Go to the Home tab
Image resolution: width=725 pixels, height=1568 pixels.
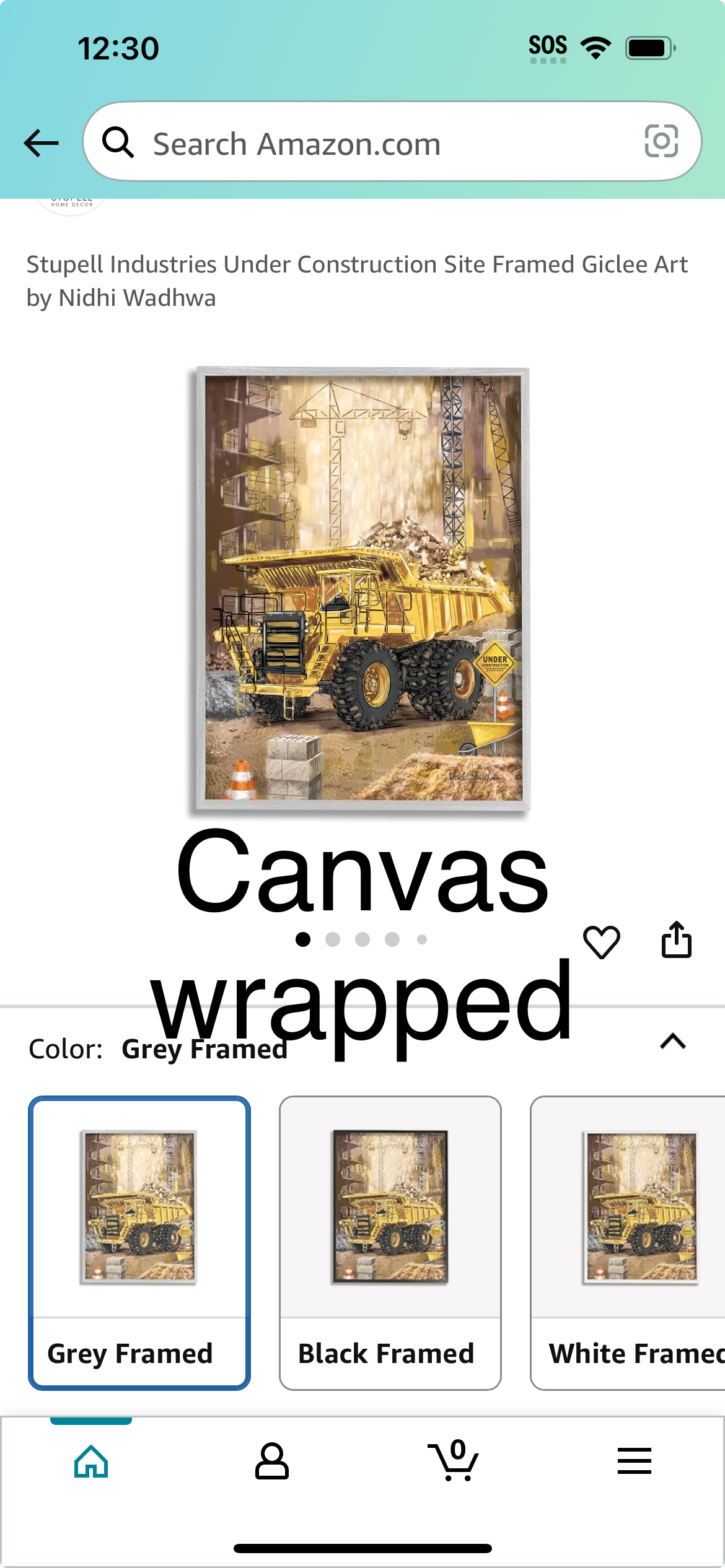pos(91,1461)
